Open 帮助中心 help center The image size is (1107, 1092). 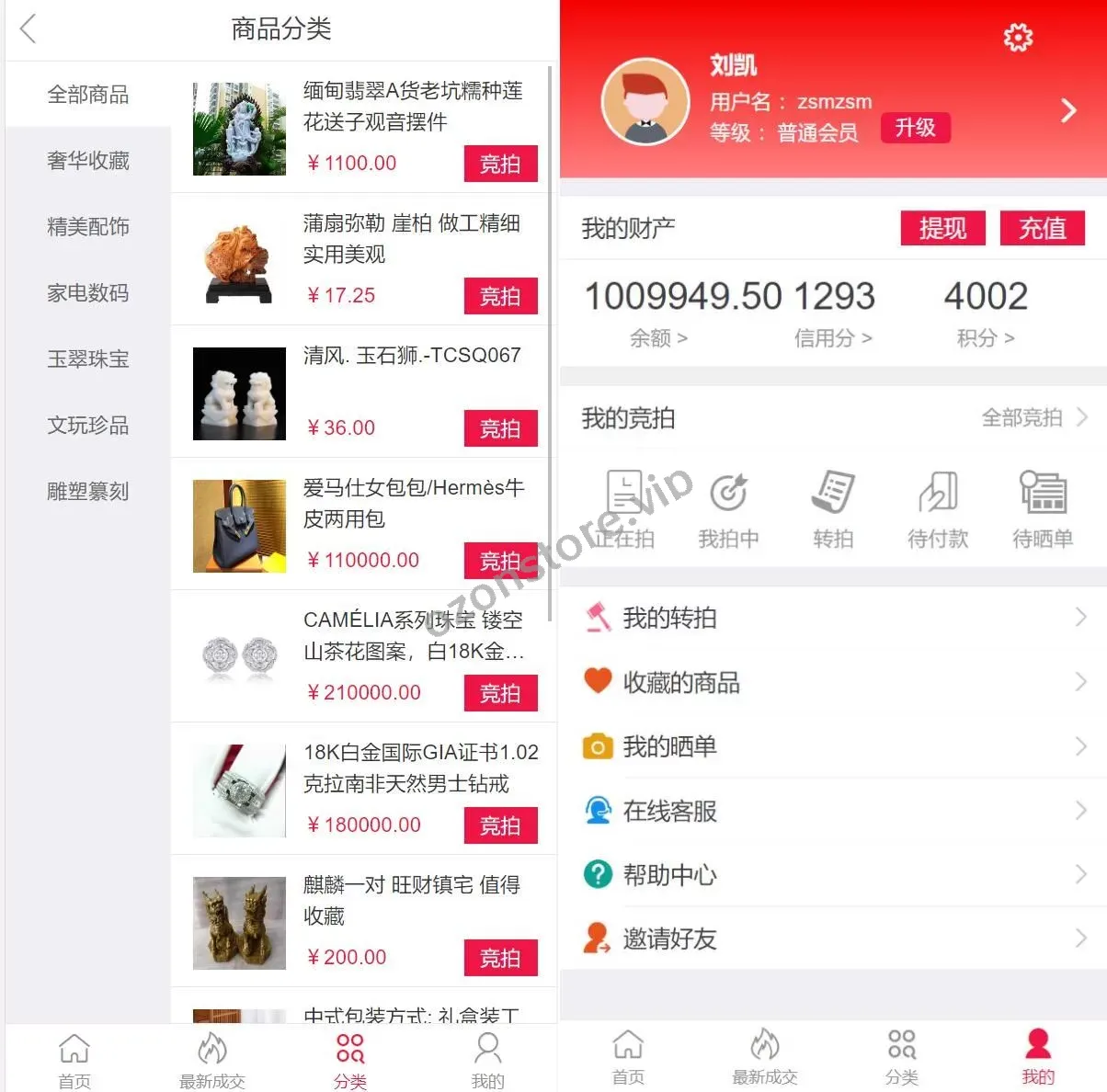tap(832, 874)
